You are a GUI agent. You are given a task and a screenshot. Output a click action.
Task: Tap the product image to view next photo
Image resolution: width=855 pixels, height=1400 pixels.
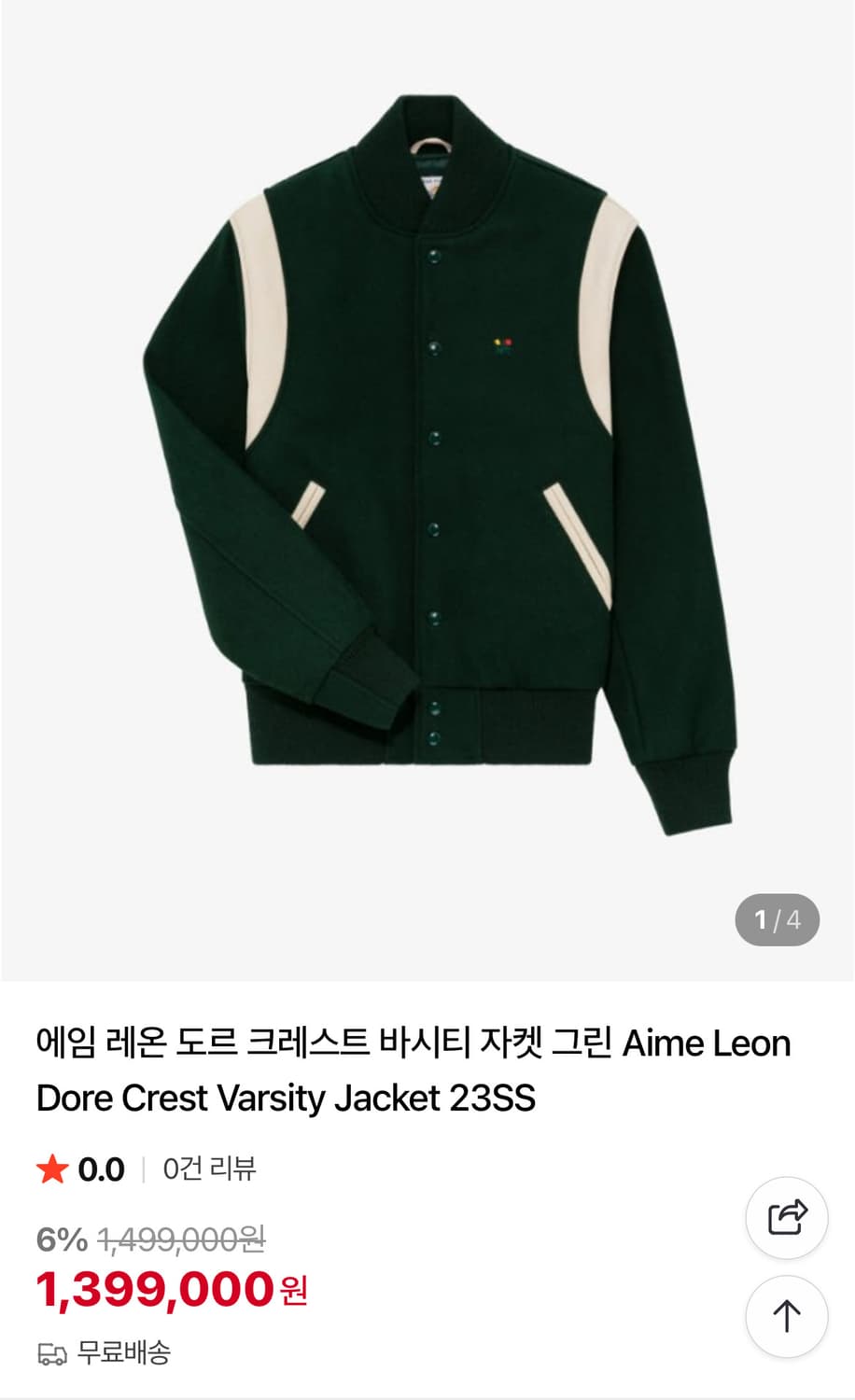point(429,467)
